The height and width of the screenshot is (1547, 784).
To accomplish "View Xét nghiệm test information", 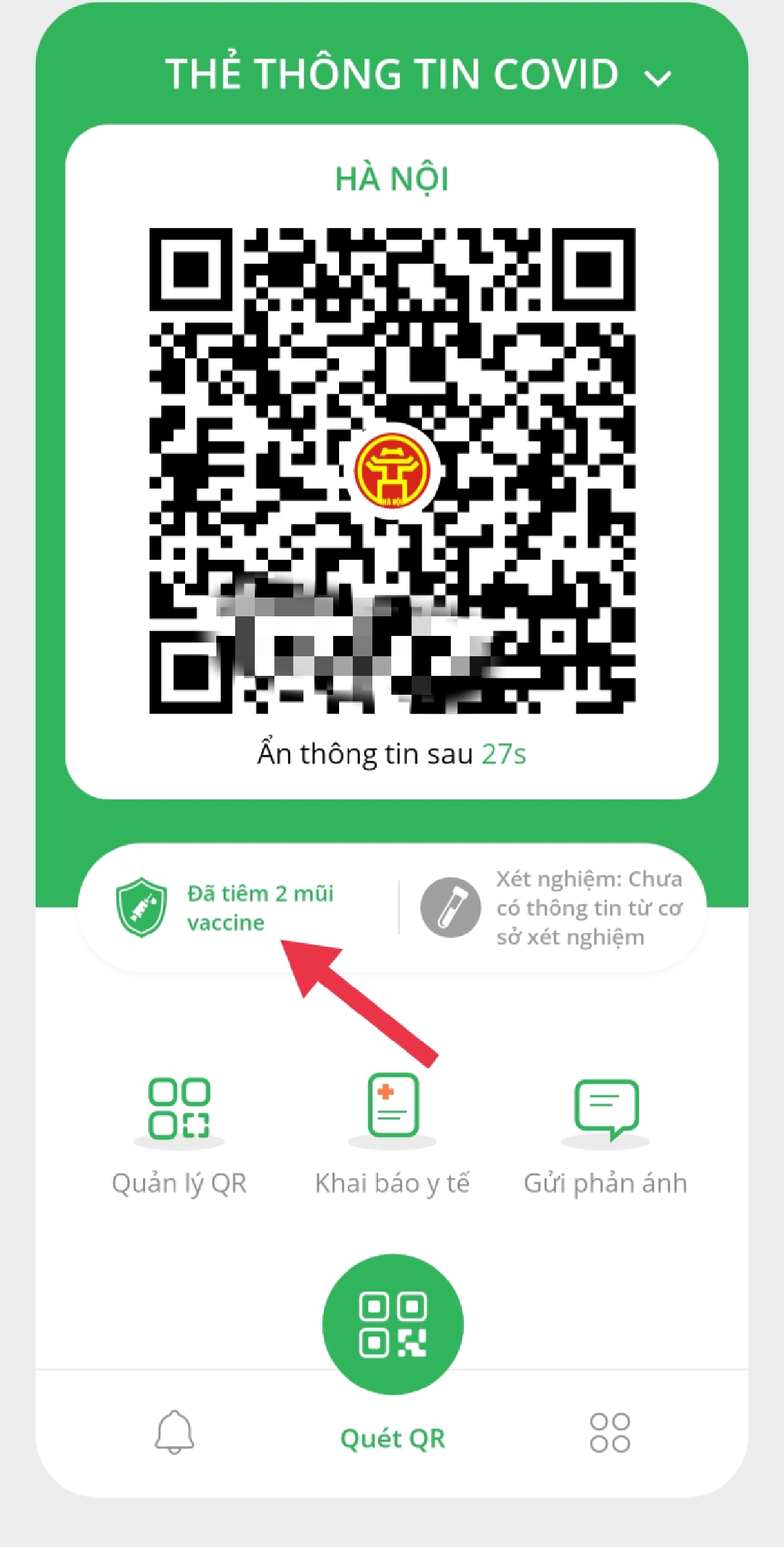I will (553, 907).
